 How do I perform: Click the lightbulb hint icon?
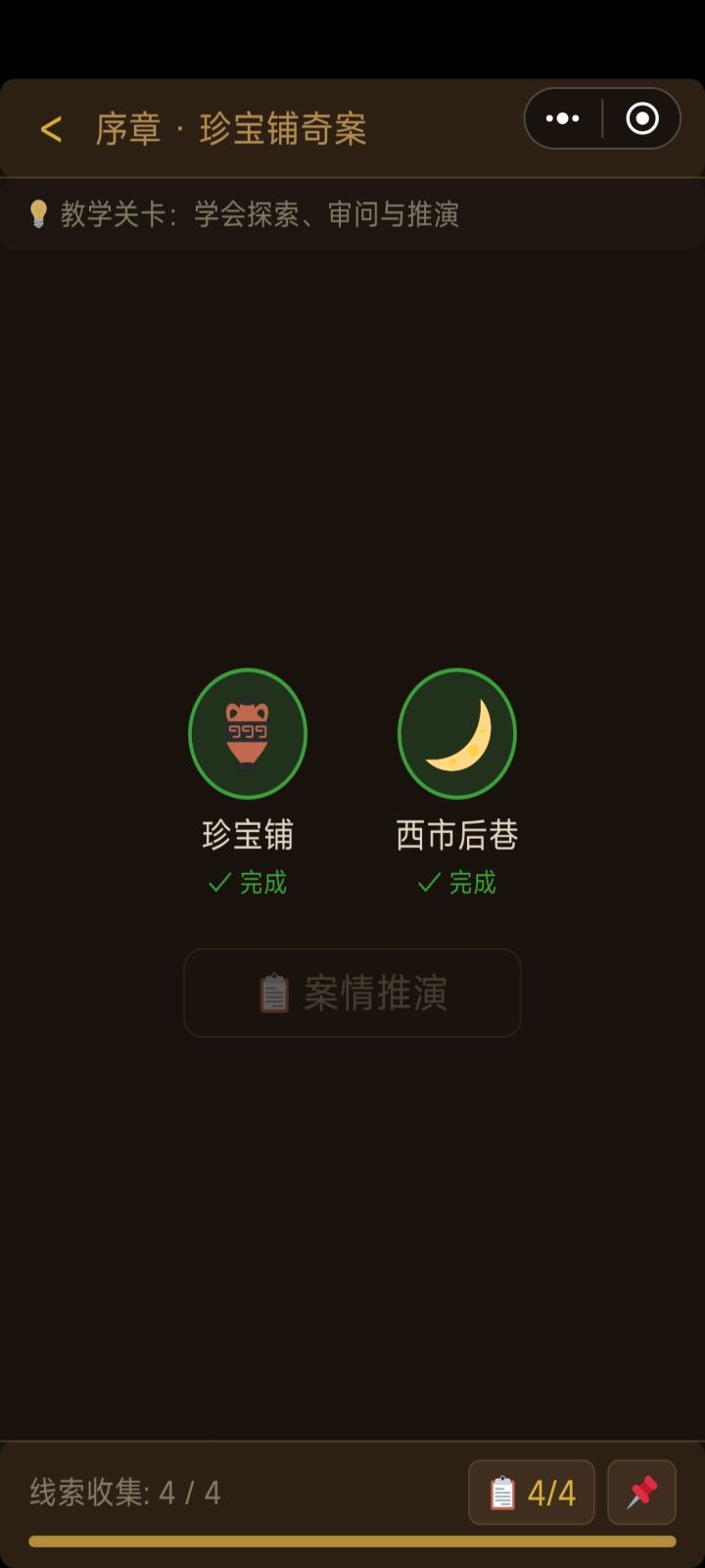point(39,213)
